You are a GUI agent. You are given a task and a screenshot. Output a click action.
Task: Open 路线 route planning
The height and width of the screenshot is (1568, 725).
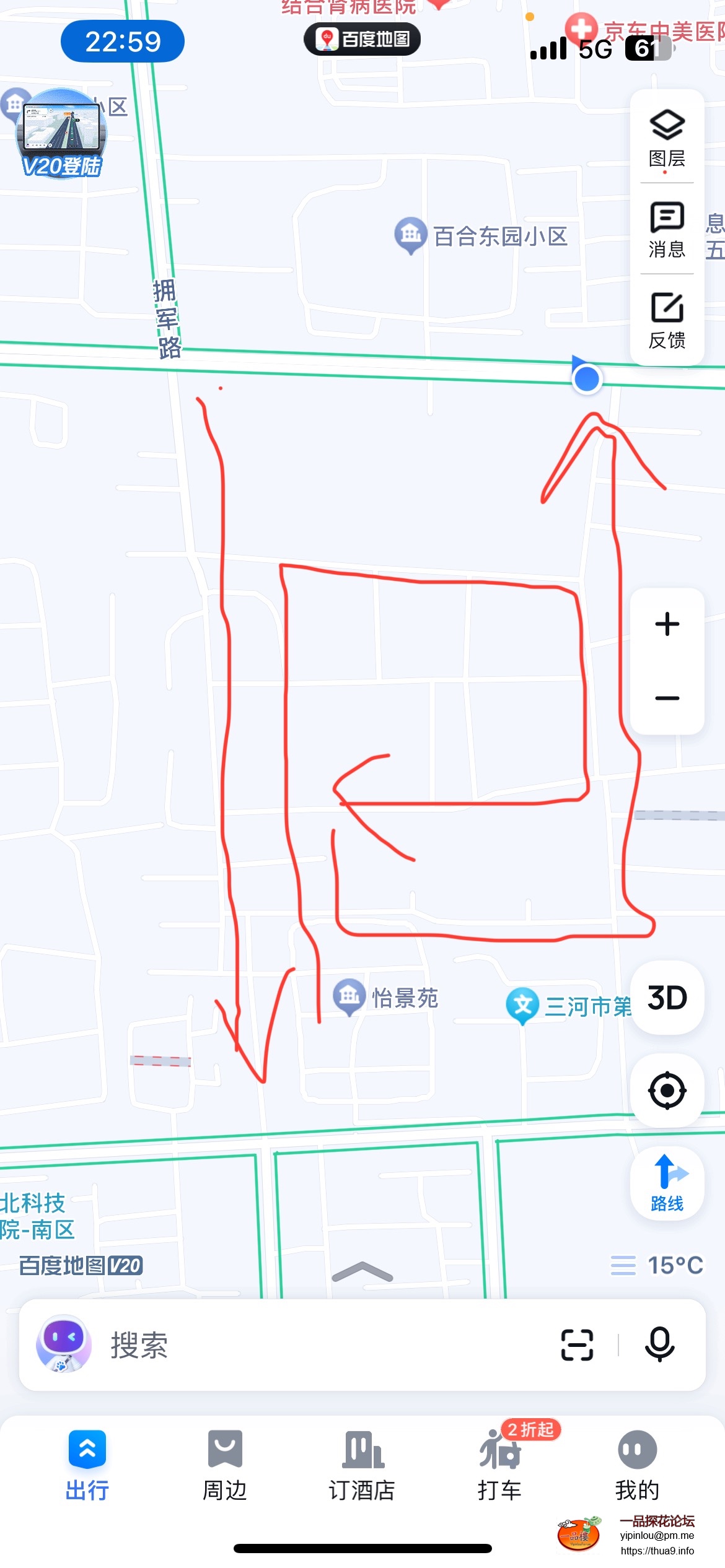click(667, 1183)
